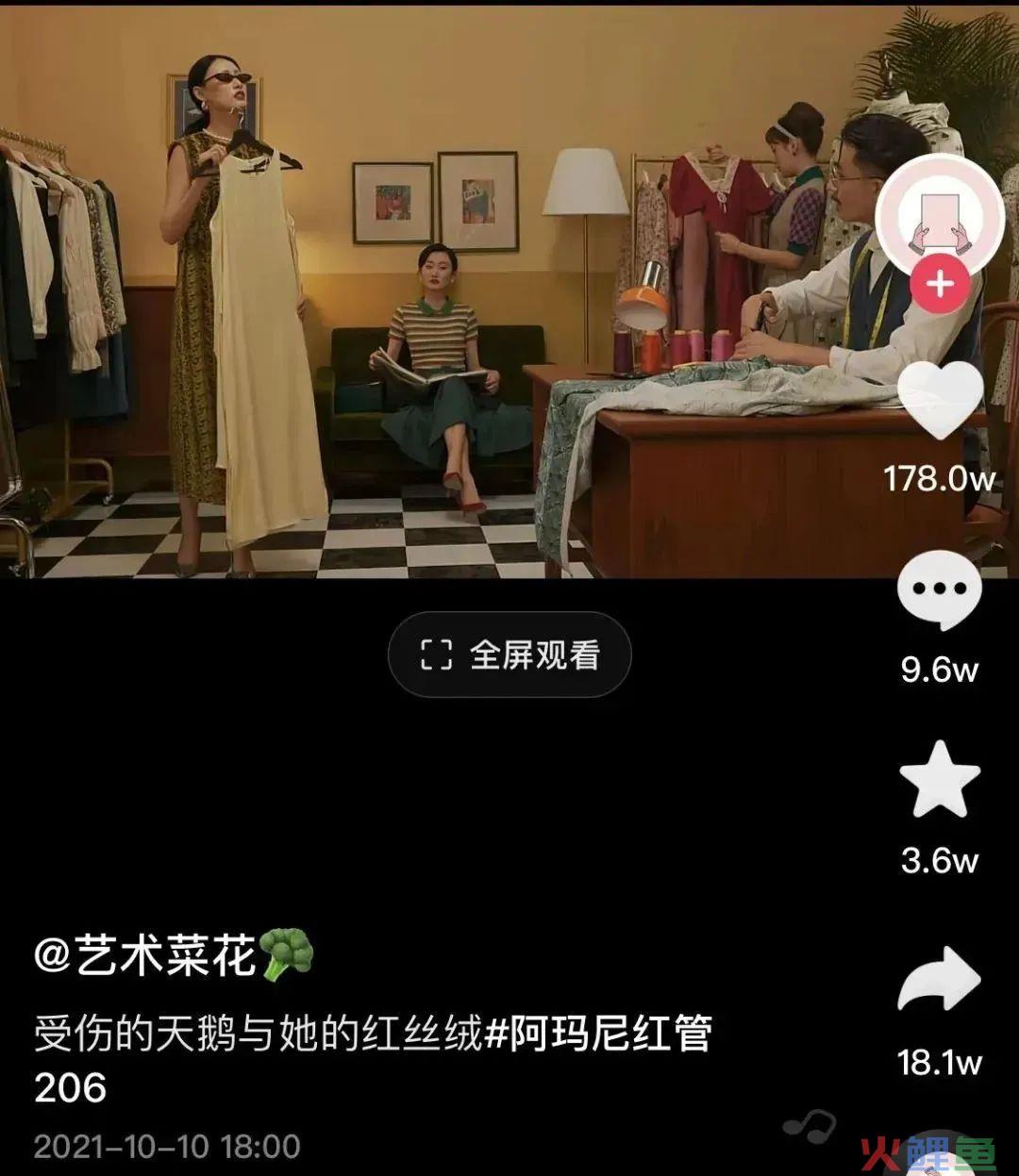The width and height of the screenshot is (1019, 1176).
Task: Follow the creator with the red plus
Action: [x=939, y=284]
